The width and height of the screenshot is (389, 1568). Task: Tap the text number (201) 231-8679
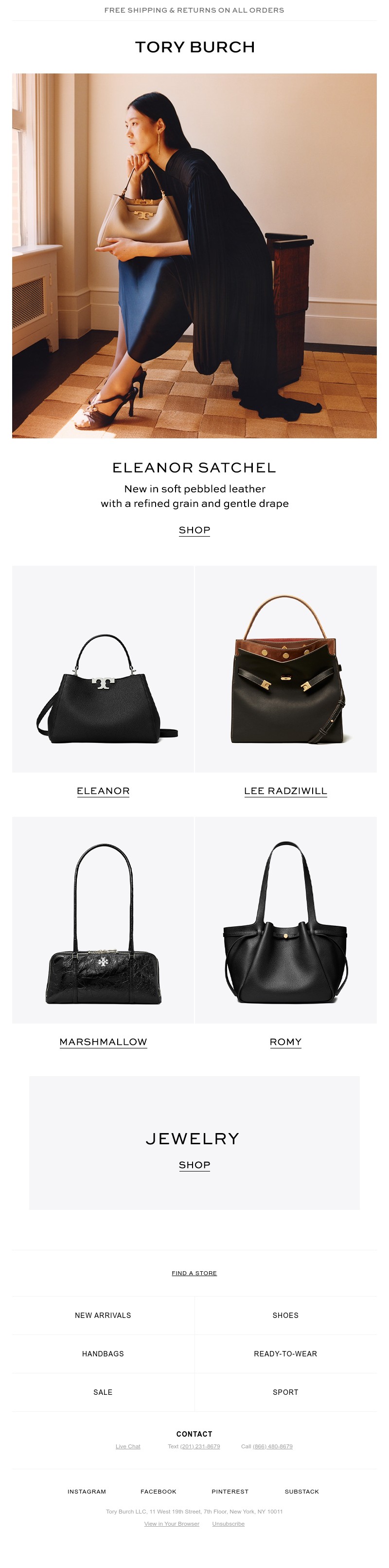[x=200, y=1446]
